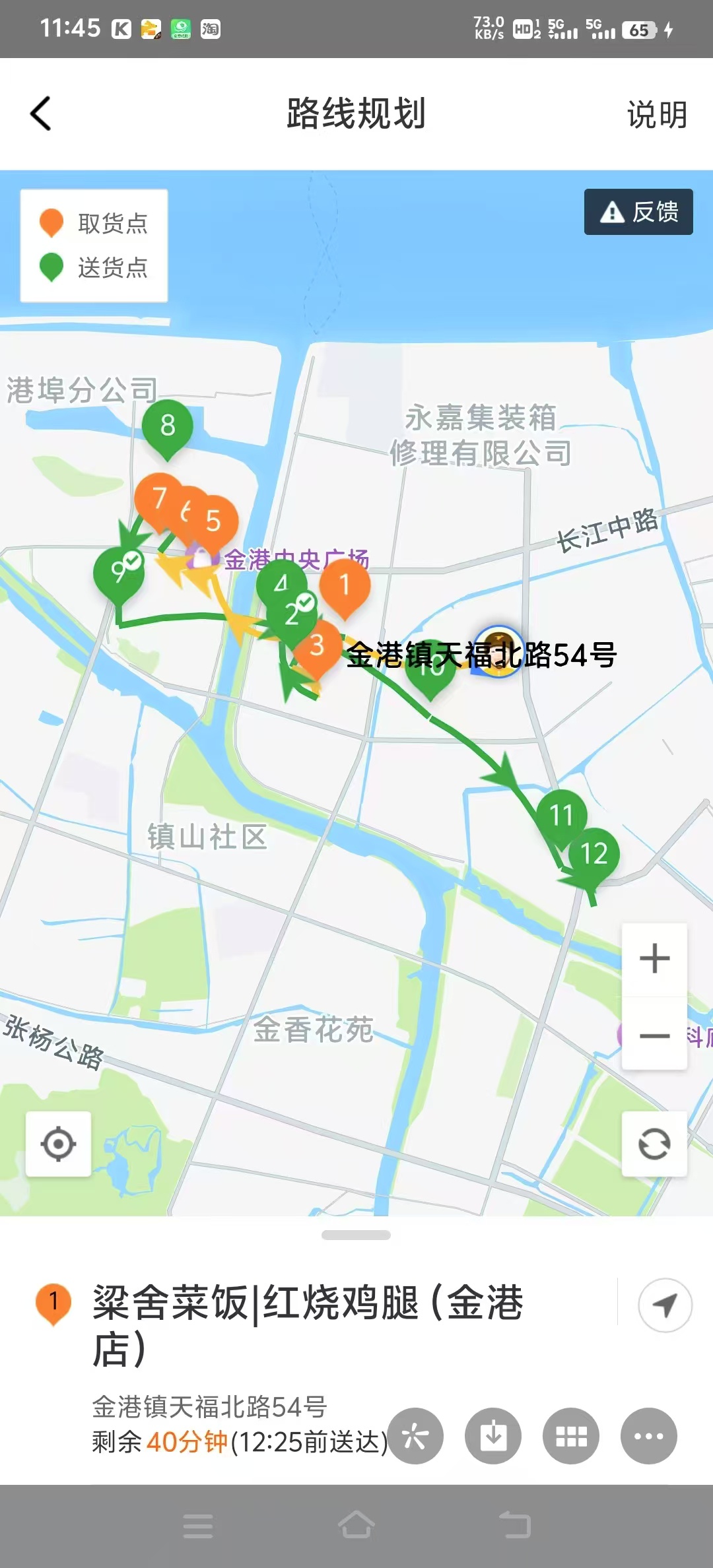Image resolution: width=713 pixels, height=1568 pixels.
Task: Tap the 反馈 feedback button
Action: (x=638, y=212)
